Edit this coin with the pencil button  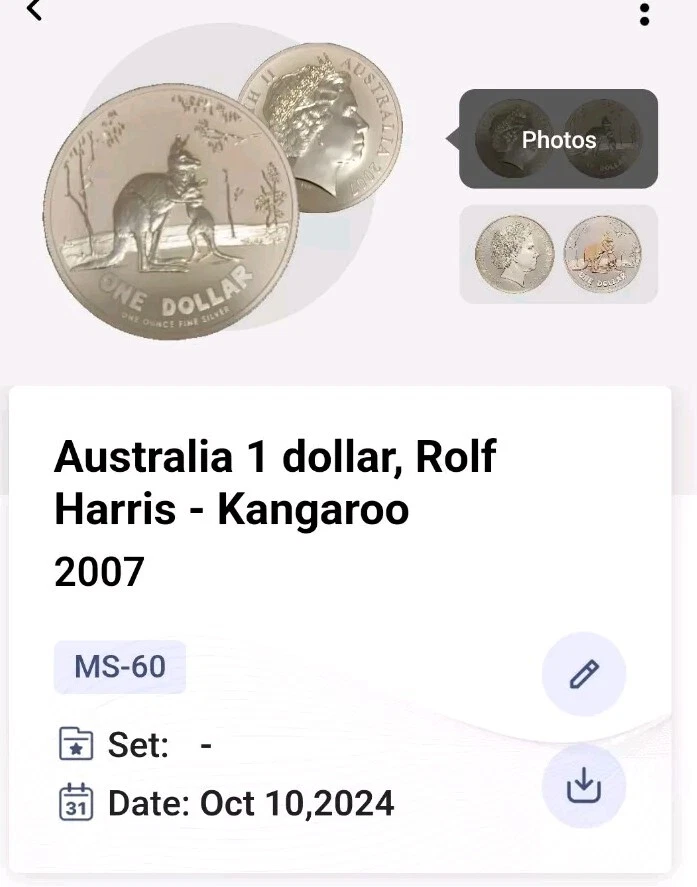[583, 675]
